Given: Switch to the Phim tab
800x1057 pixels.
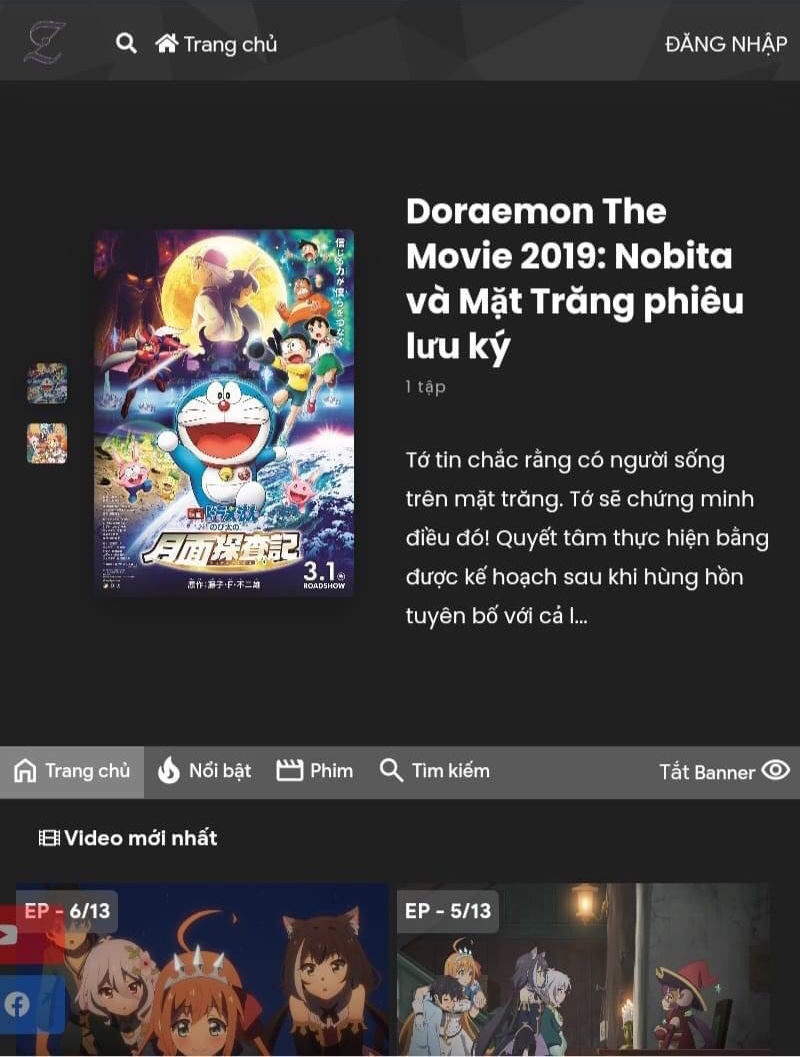Looking at the screenshot, I should coord(315,771).
